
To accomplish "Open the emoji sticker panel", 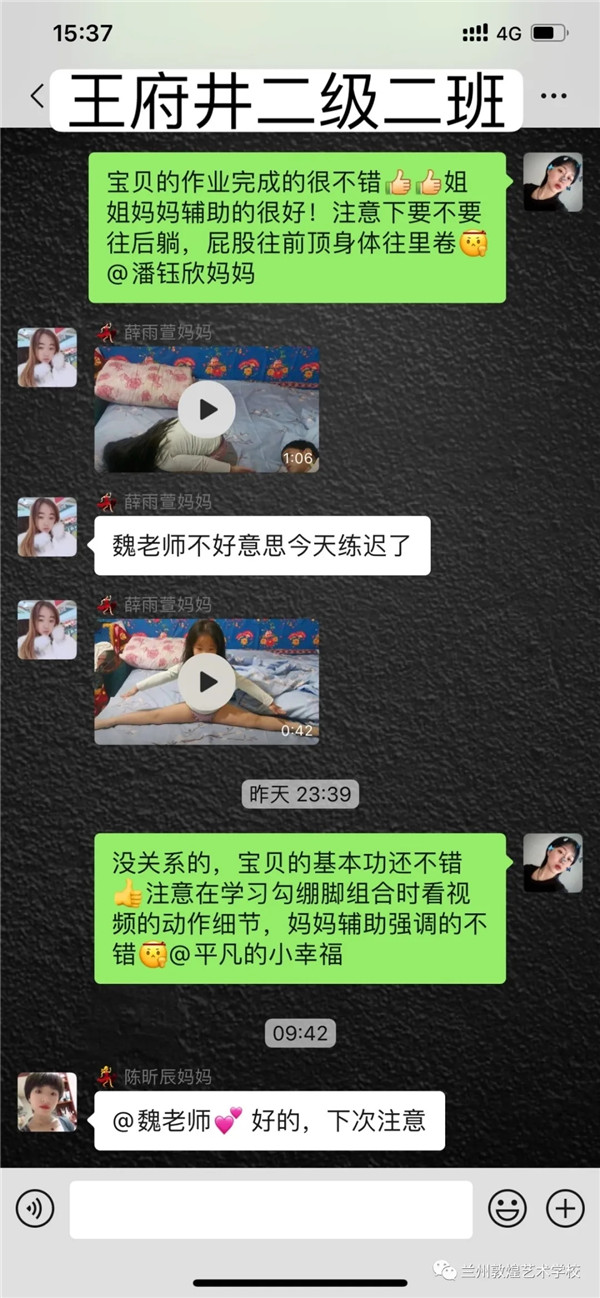I will (x=507, y=1209).
